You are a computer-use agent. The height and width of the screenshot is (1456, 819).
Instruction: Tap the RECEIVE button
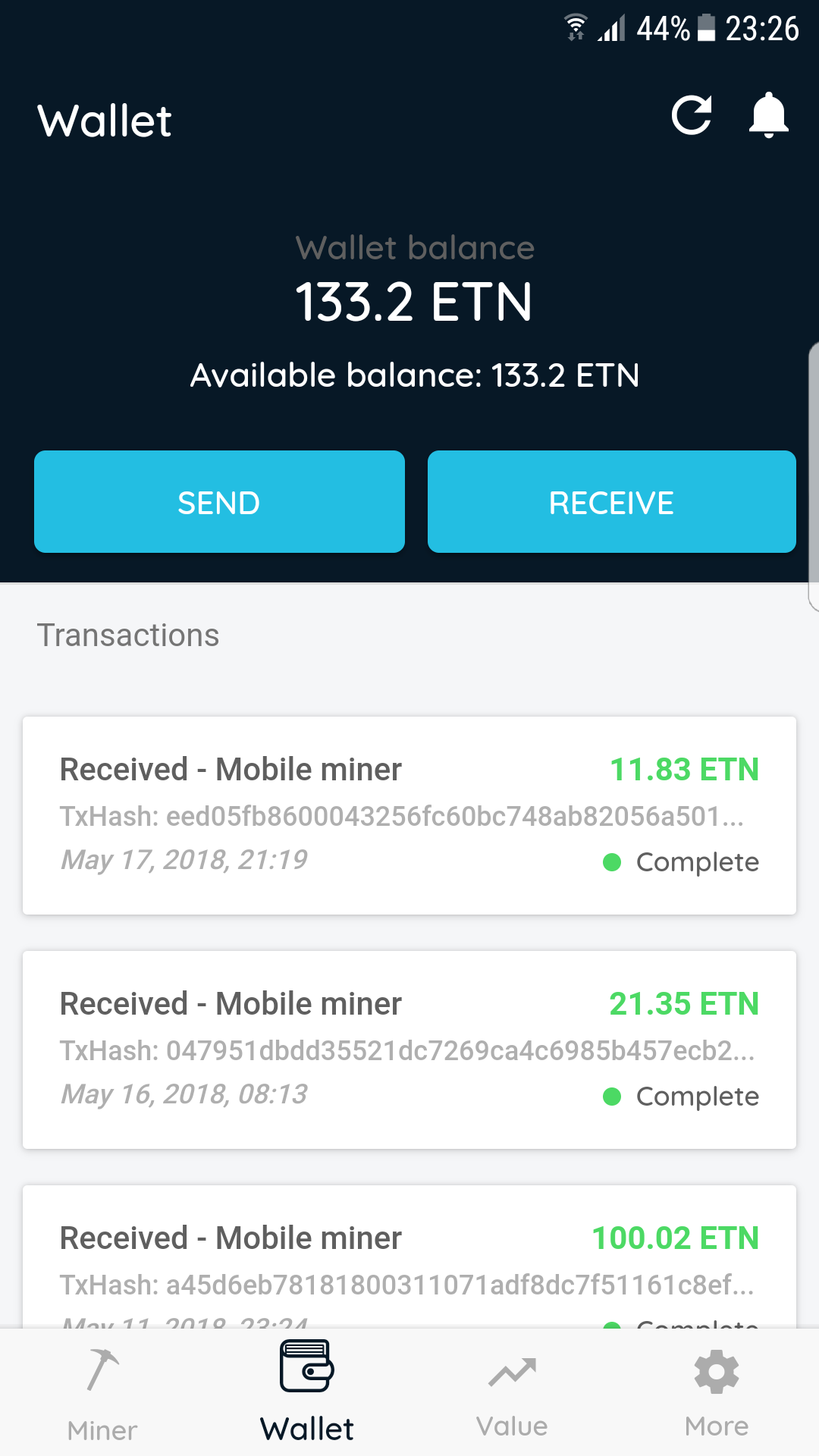[611, 502]
